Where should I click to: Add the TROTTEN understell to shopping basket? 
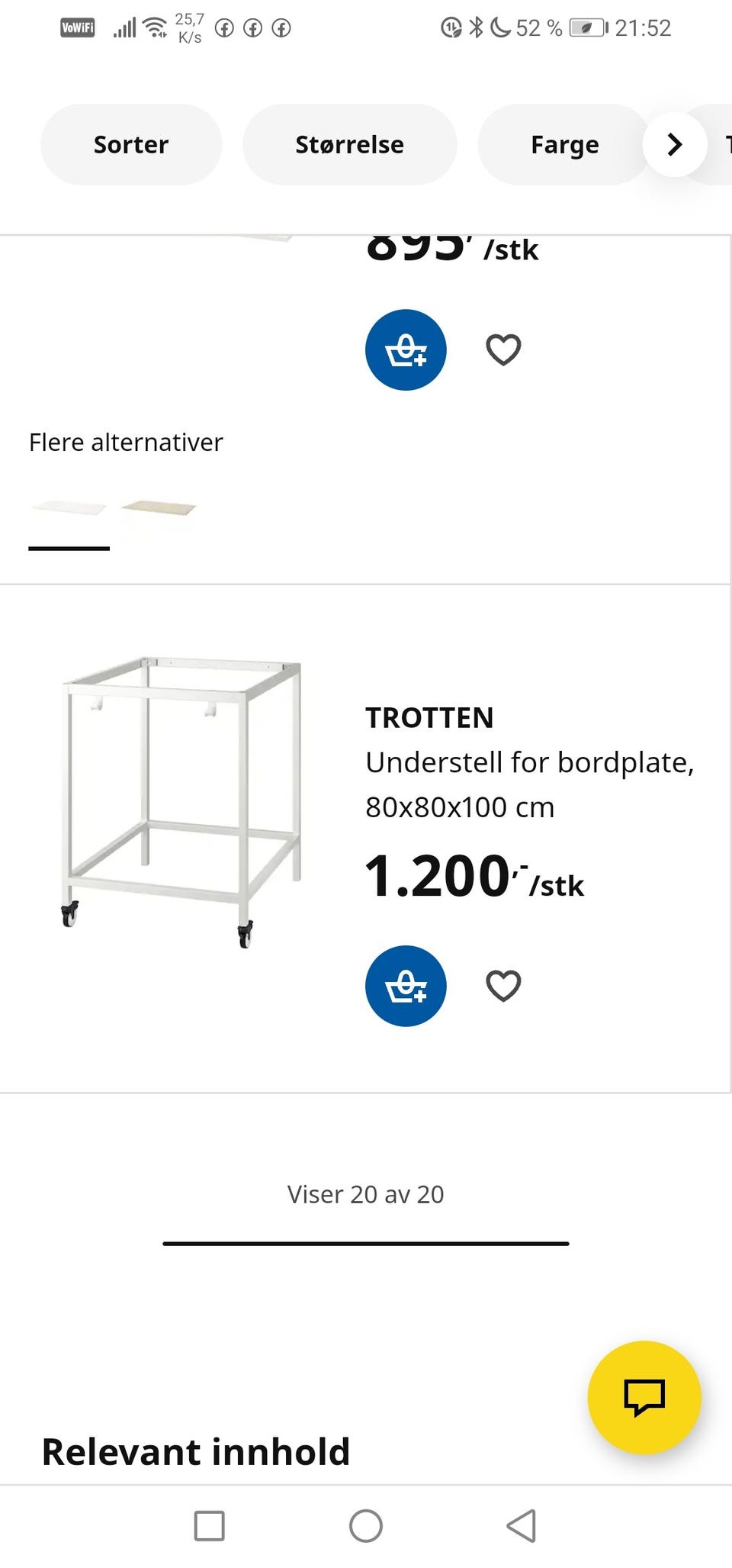(x=406, y=985)
